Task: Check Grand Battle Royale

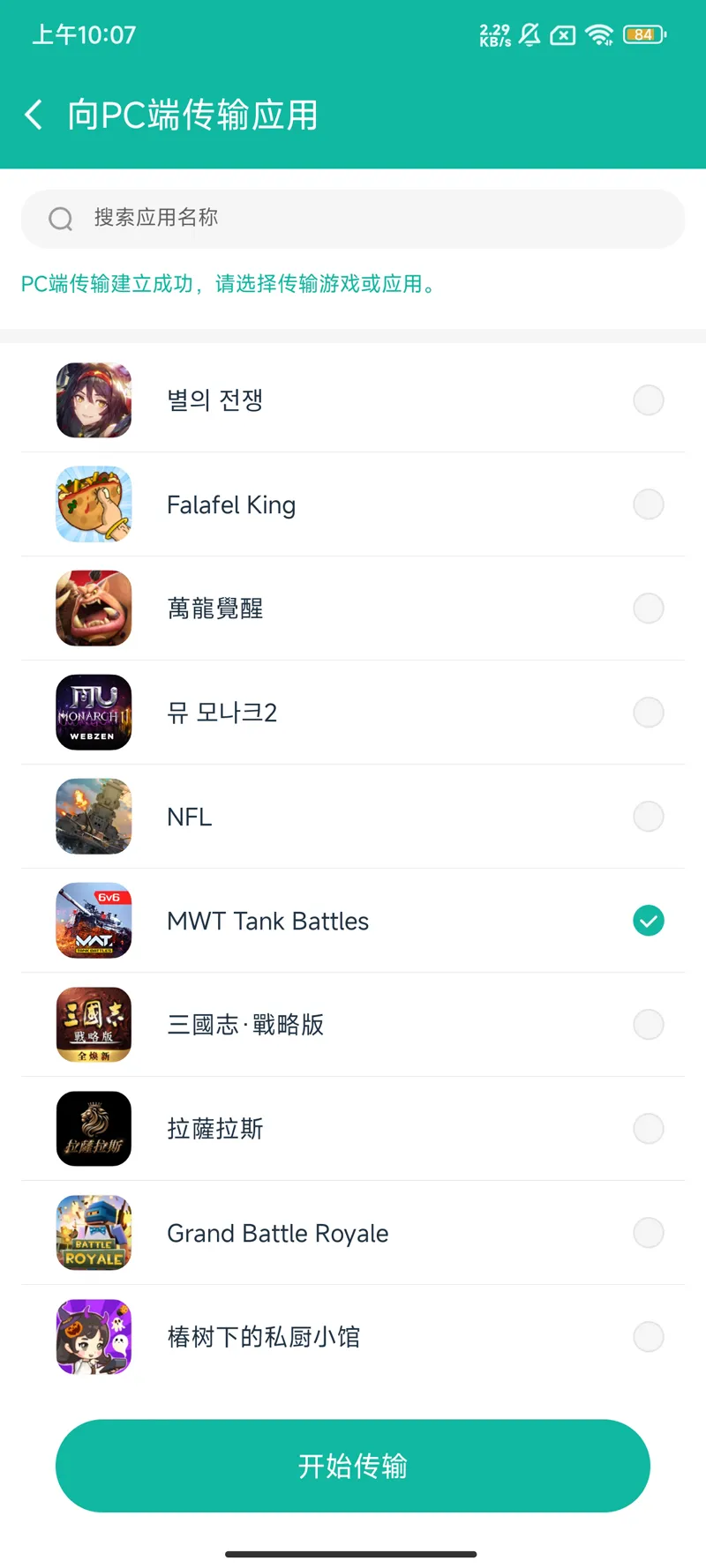Action: [648, 1233]
